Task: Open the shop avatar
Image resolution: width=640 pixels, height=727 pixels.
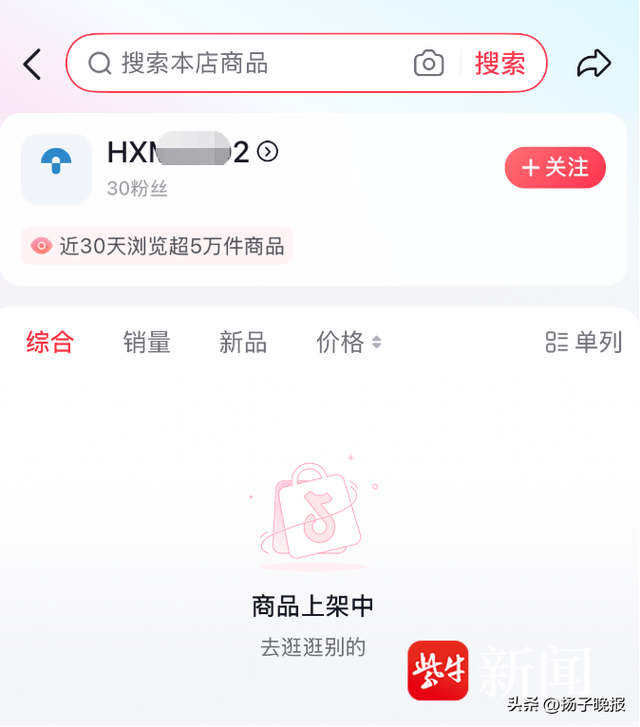Action: click(x=57, y=169)
